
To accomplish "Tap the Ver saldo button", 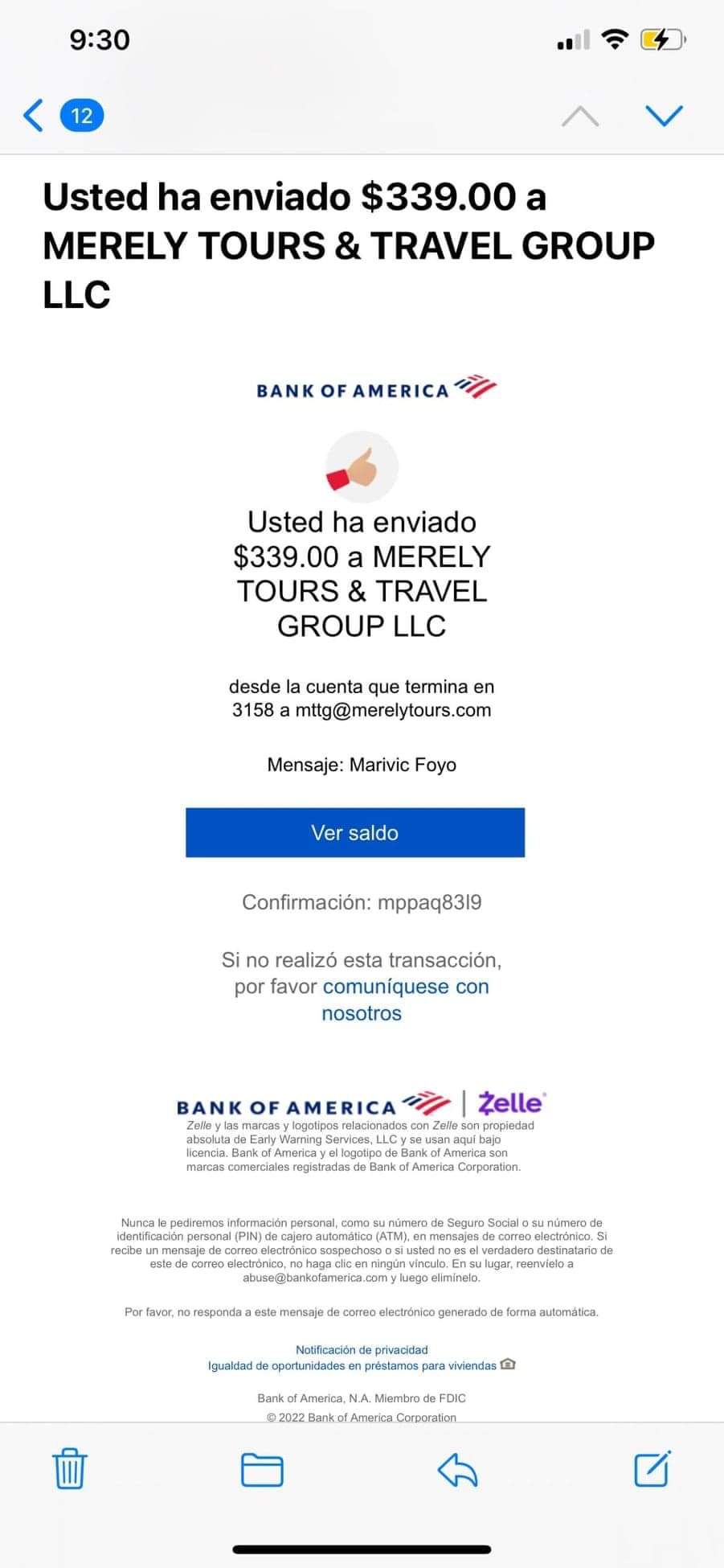I will pos(354,832).
